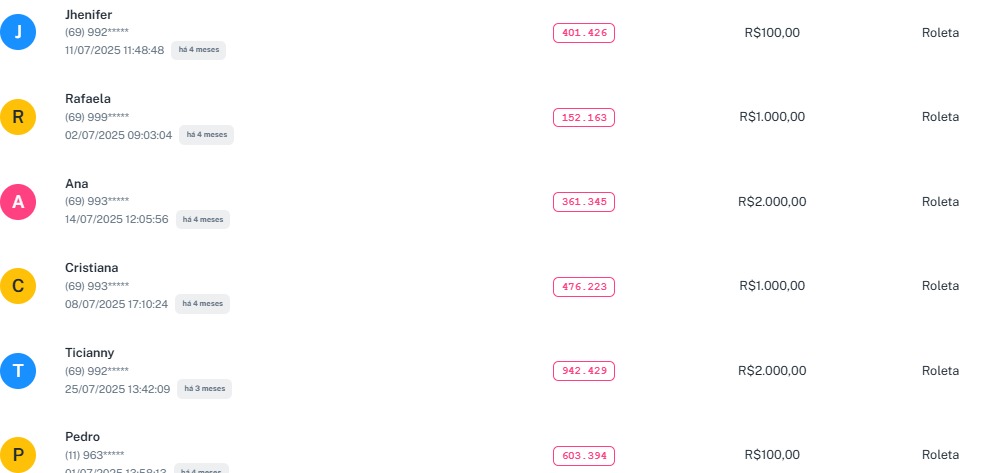985x473 pixels.
Task: View Cristiana's entry details
Action: (x=92, y=268)
